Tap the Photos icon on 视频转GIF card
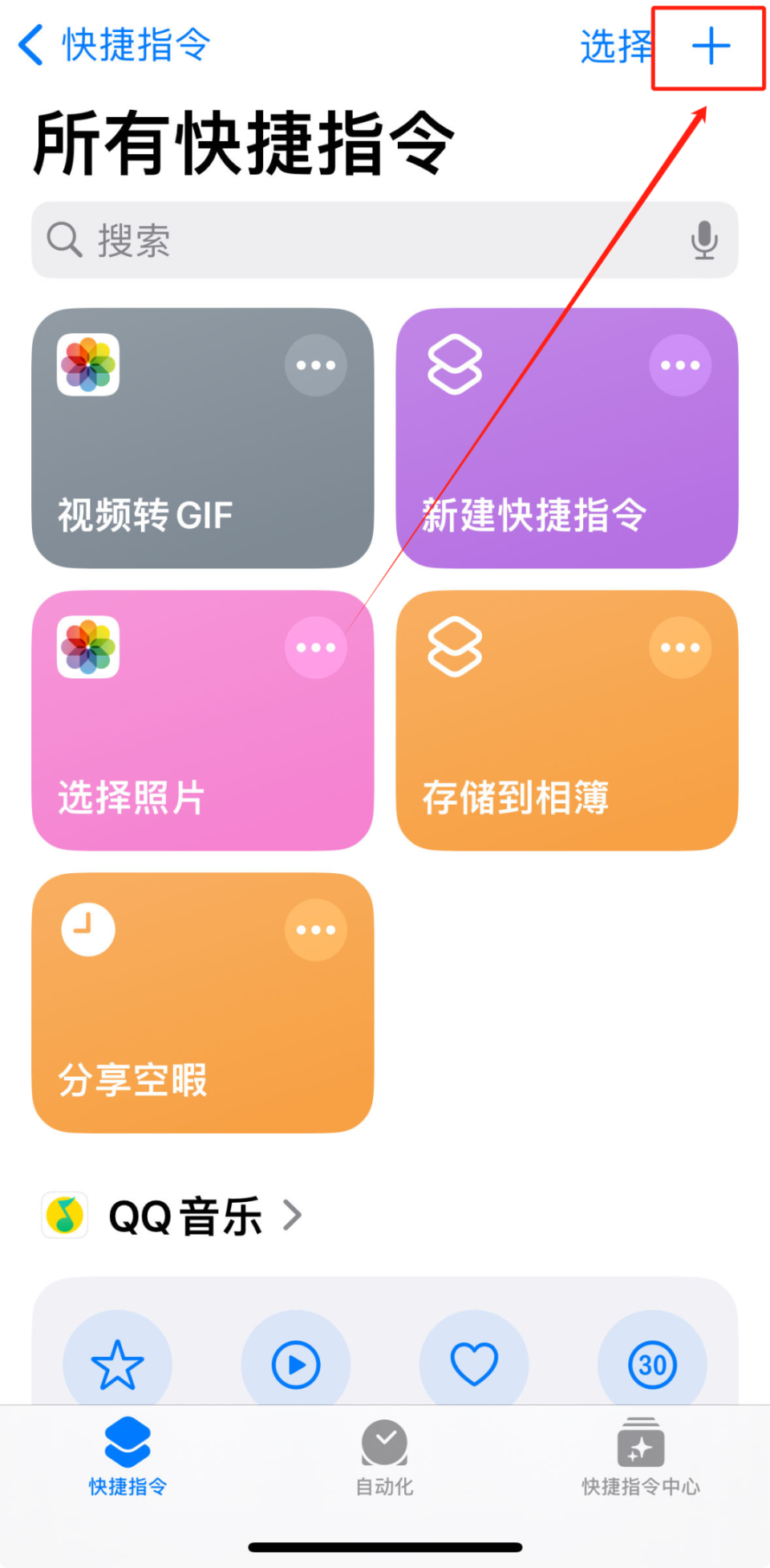The height and width of the screenshot is (1568, 770). click(87, 364)
